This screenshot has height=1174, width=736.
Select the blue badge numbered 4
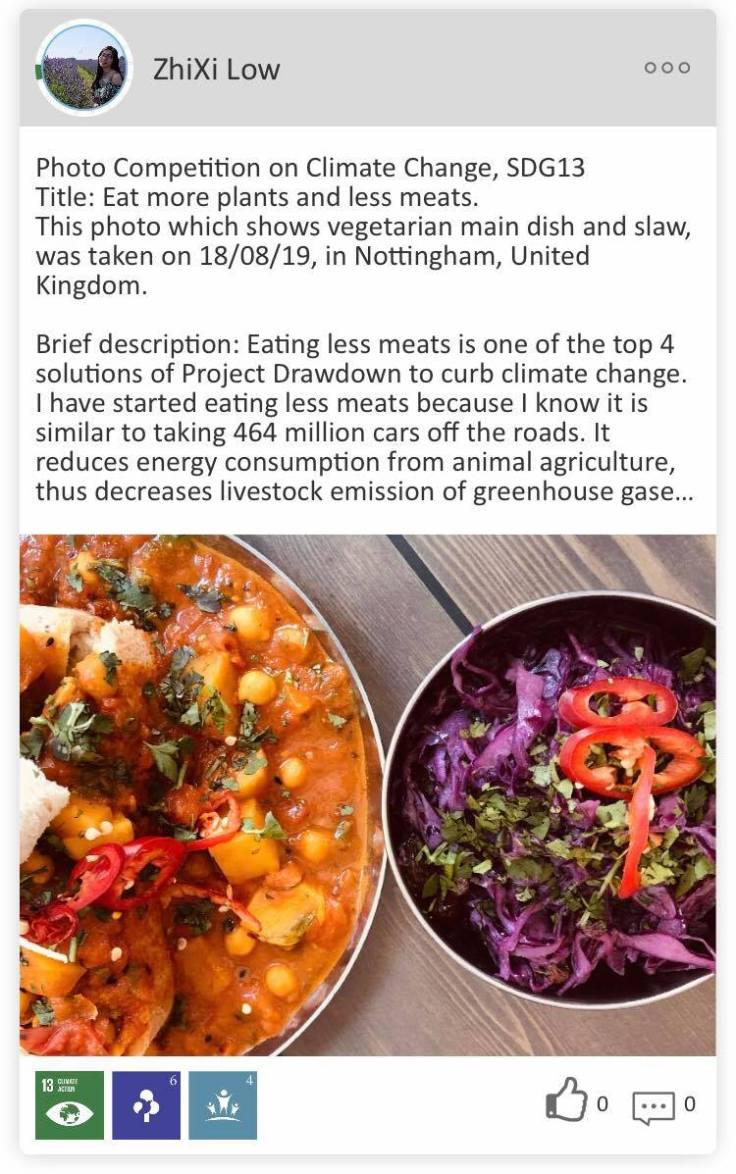coord(223,1105)
